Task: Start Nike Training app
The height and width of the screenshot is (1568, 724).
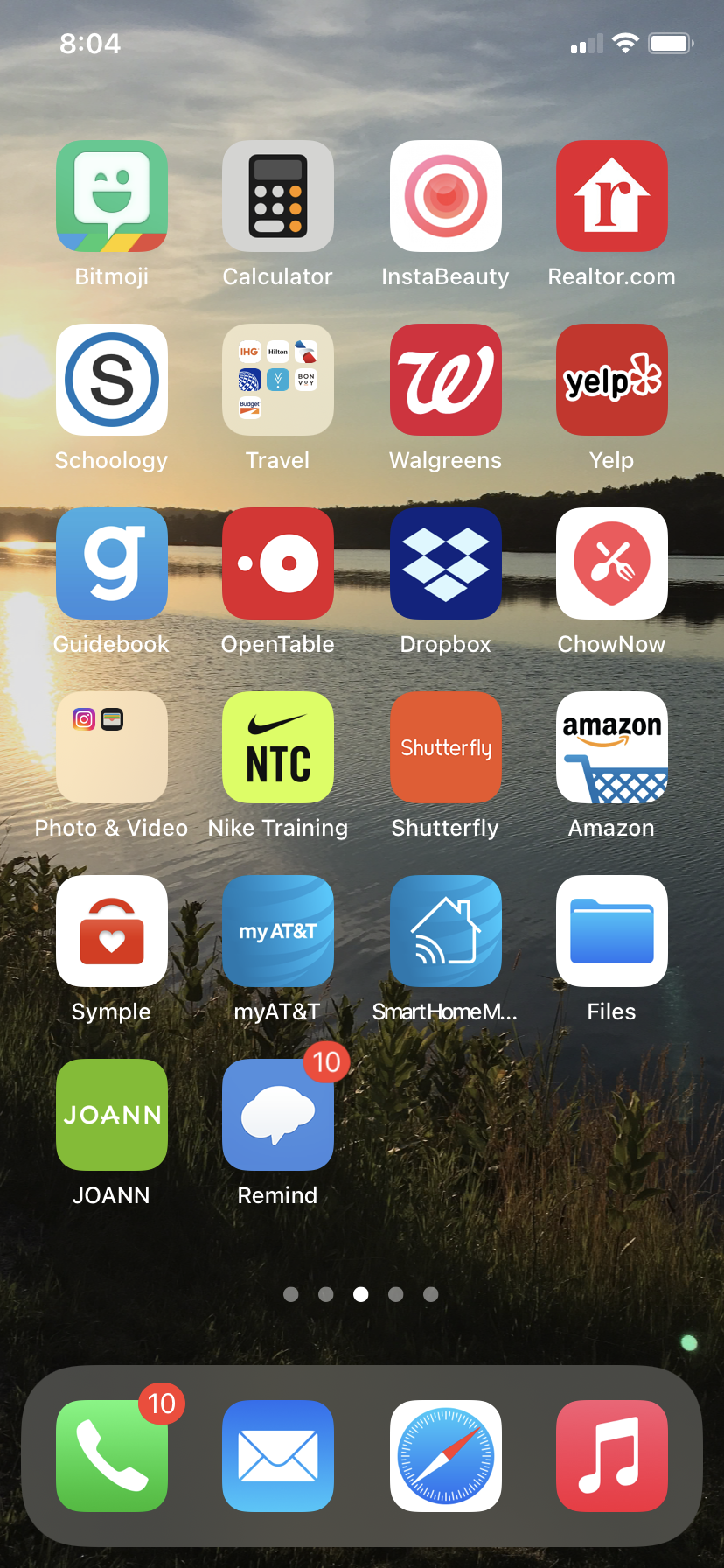Action: tap(278, 747)
